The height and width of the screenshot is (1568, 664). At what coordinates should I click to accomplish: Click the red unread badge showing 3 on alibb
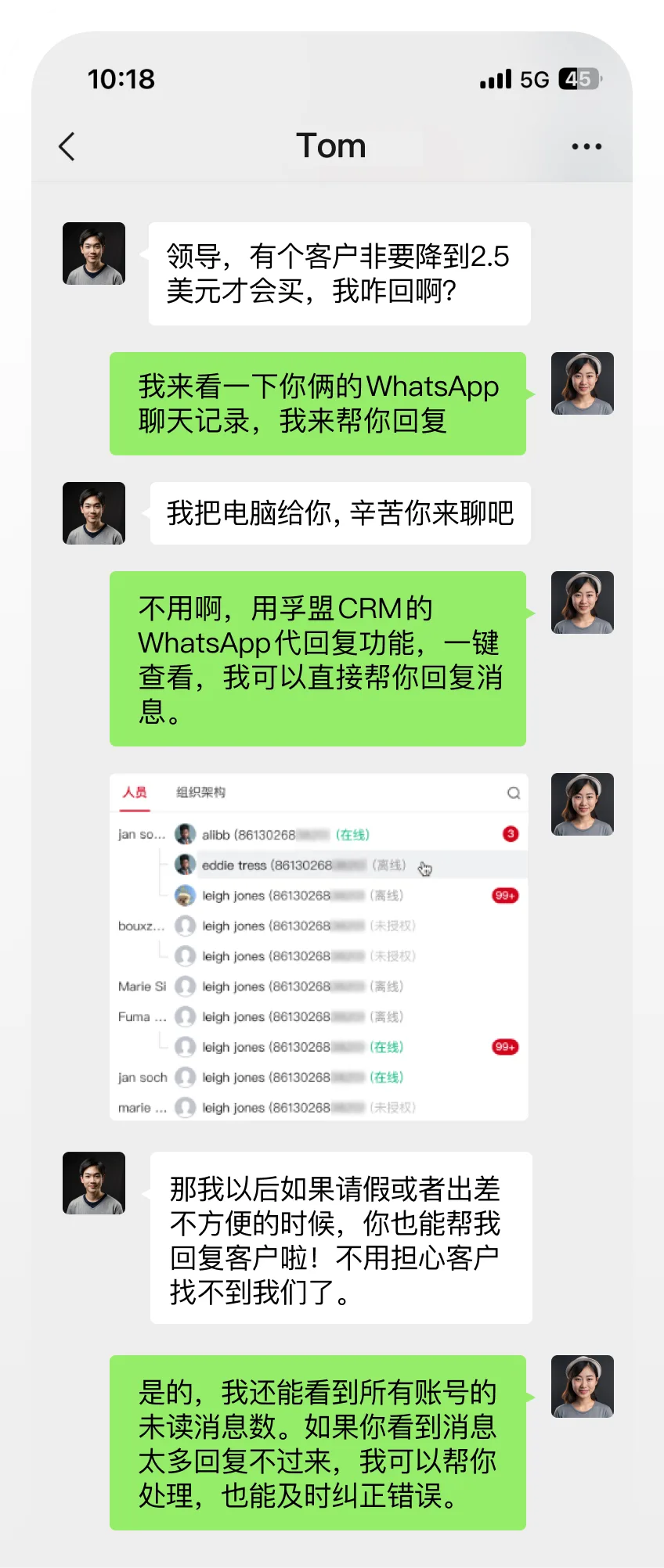[509, 833]
